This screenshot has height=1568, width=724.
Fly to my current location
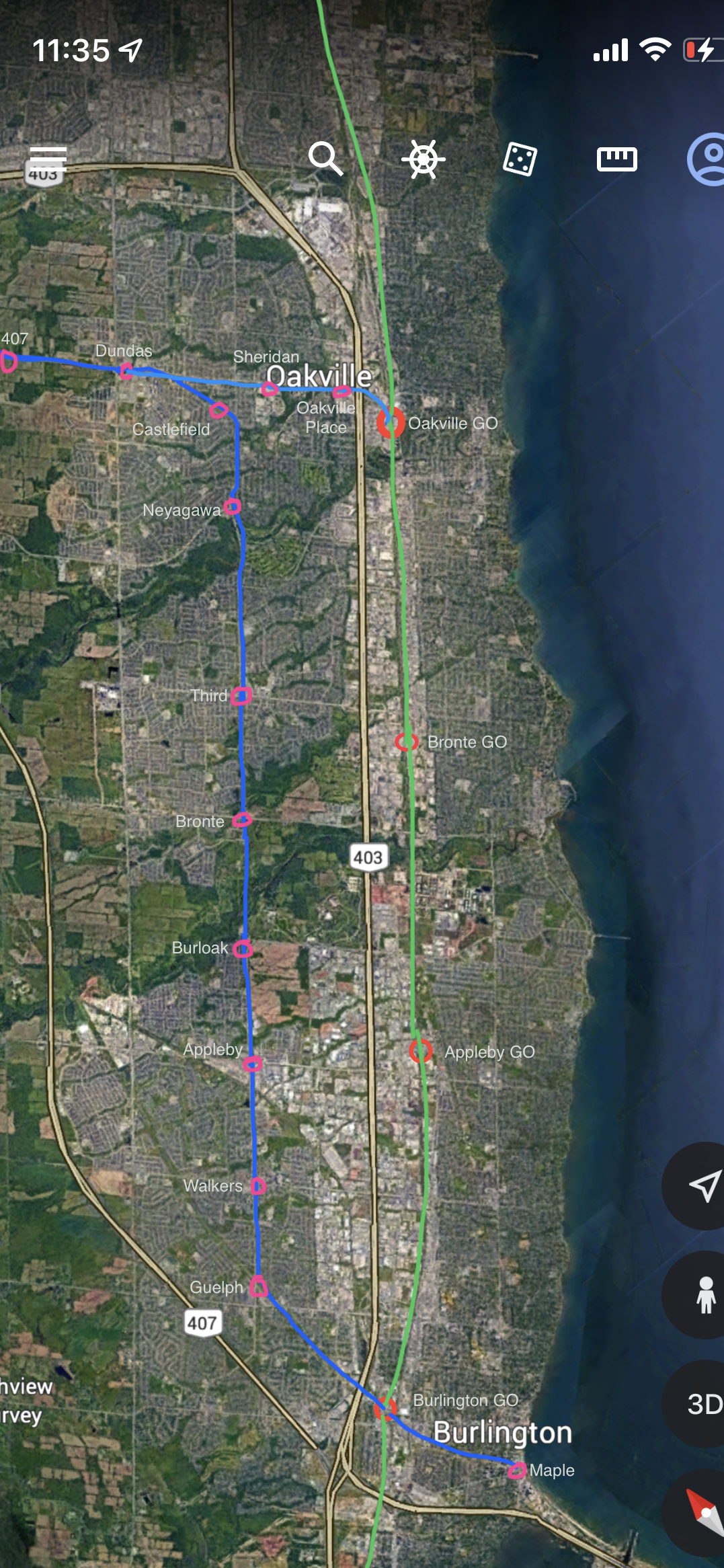coord(702,1186)
